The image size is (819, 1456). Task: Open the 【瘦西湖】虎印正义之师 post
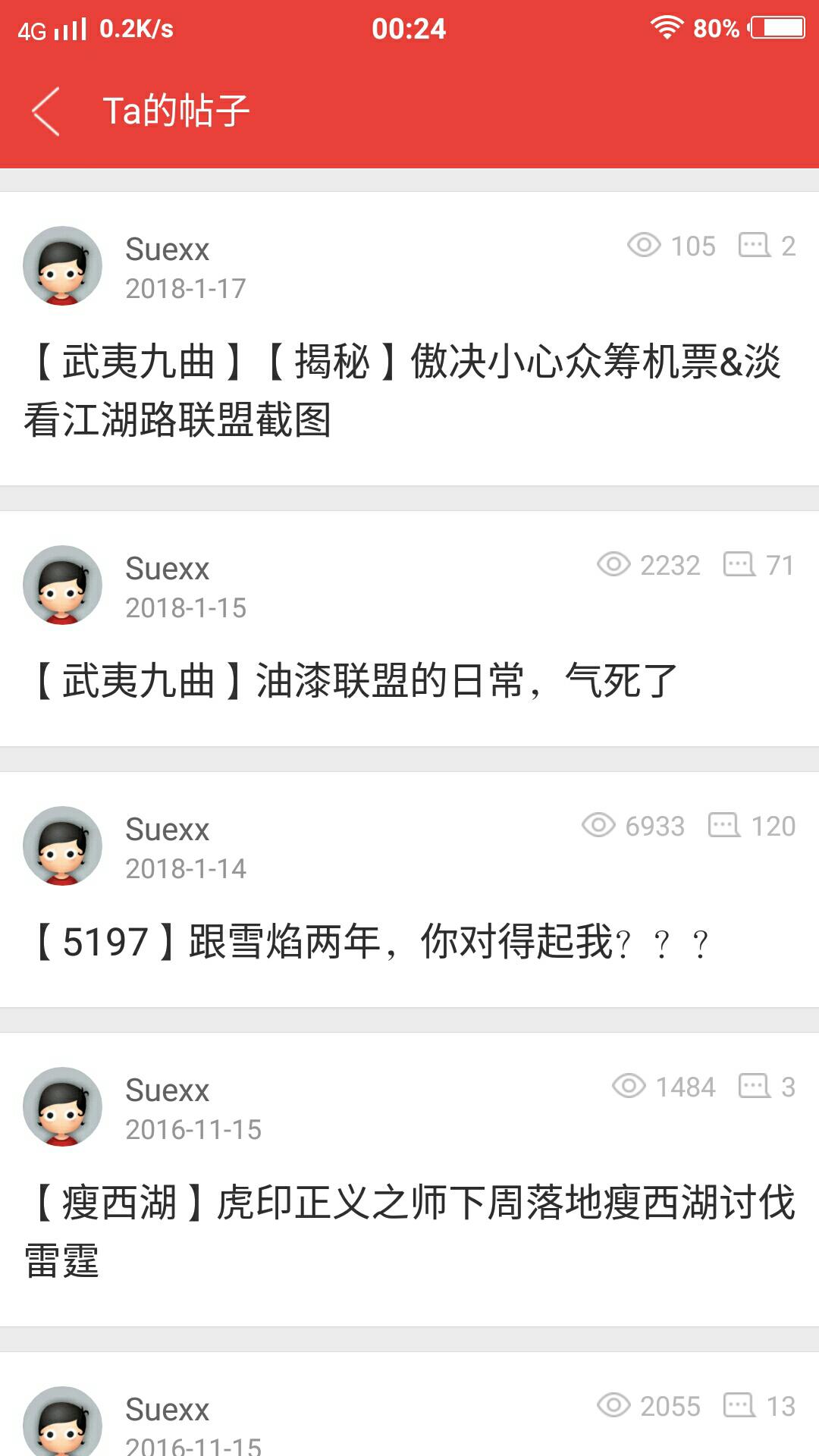pyautogui.click(x=409, y=1232)
